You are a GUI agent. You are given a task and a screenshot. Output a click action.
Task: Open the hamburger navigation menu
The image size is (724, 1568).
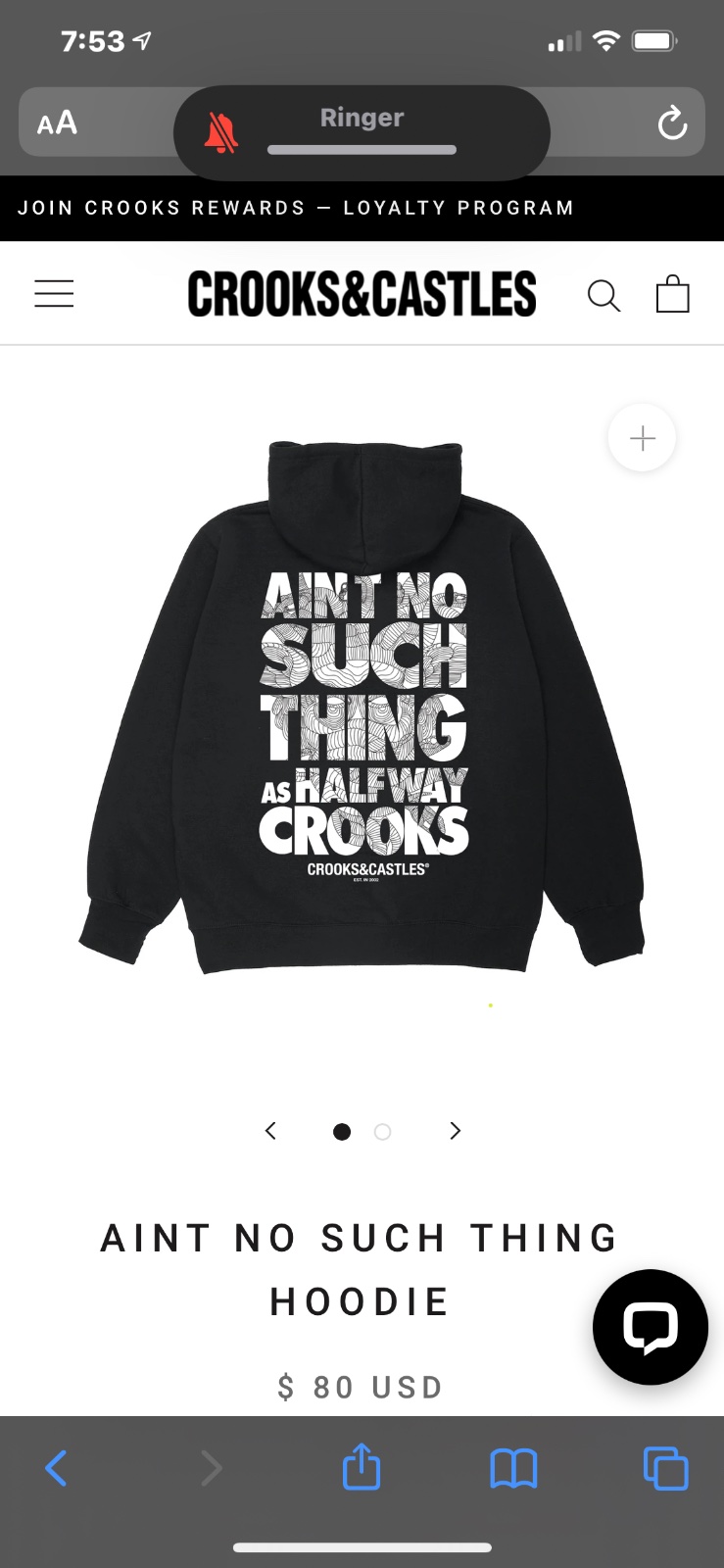coord(54,294)
